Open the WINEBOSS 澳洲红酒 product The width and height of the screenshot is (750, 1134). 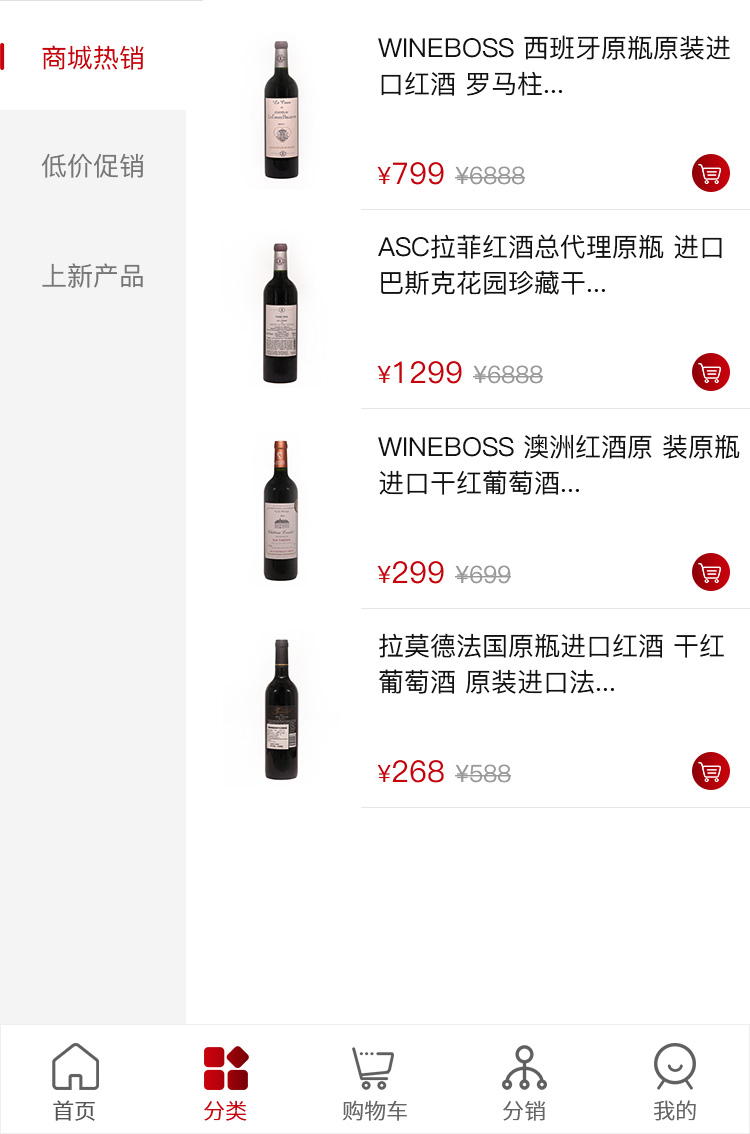click(558, 465)
